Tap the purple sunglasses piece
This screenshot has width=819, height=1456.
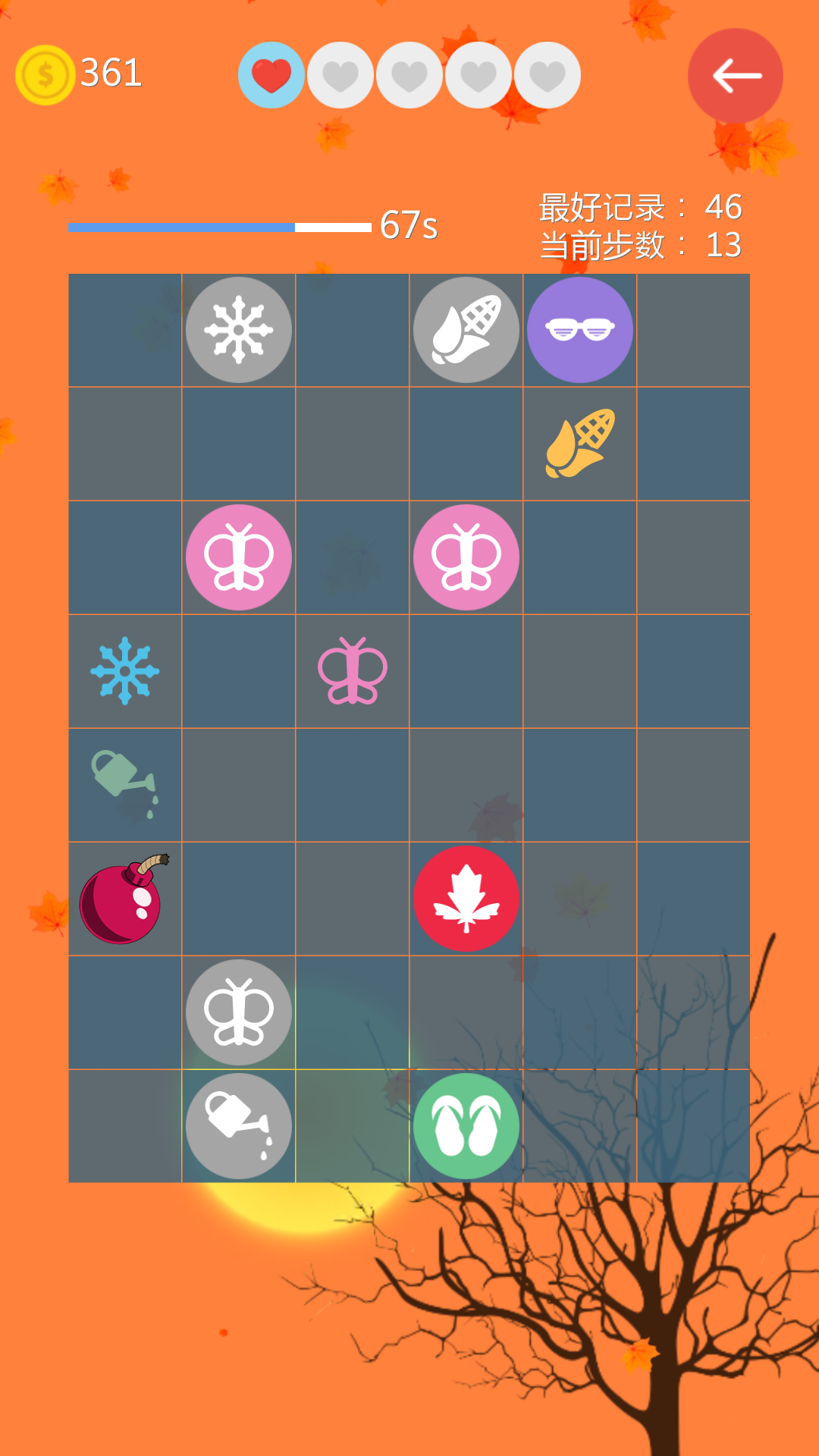point(580,330)
